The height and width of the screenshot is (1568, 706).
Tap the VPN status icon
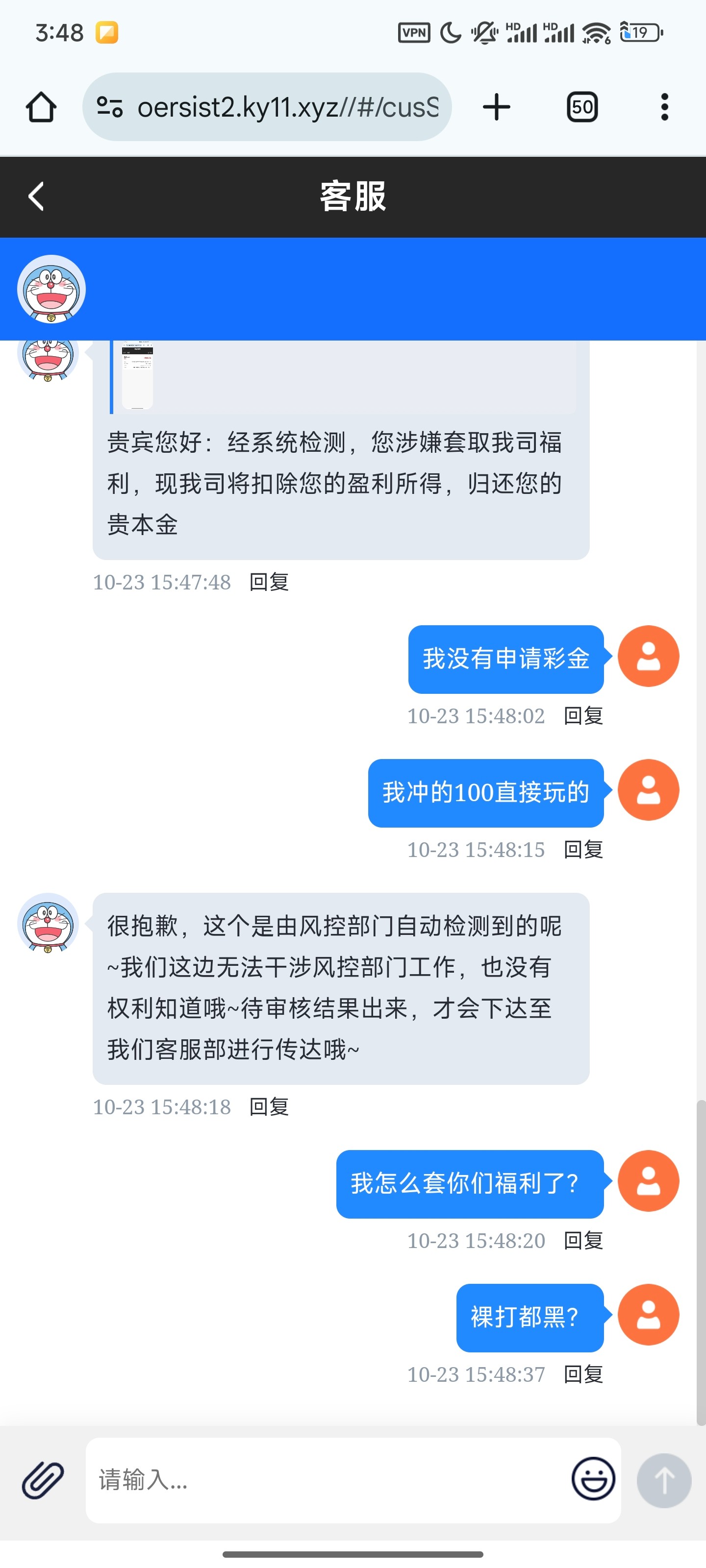click(414, 32)
